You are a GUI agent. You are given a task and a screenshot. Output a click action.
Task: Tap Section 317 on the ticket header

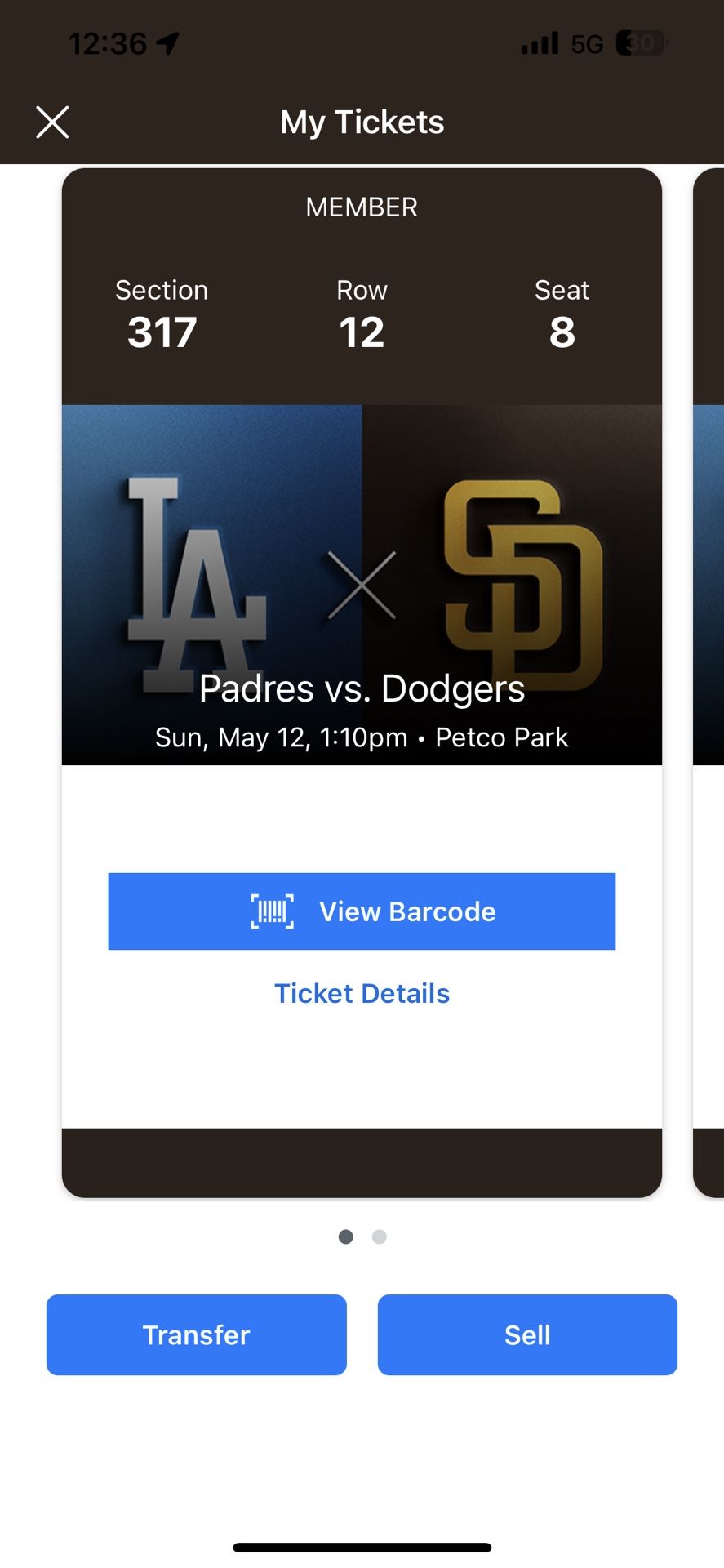click(162, 314)
